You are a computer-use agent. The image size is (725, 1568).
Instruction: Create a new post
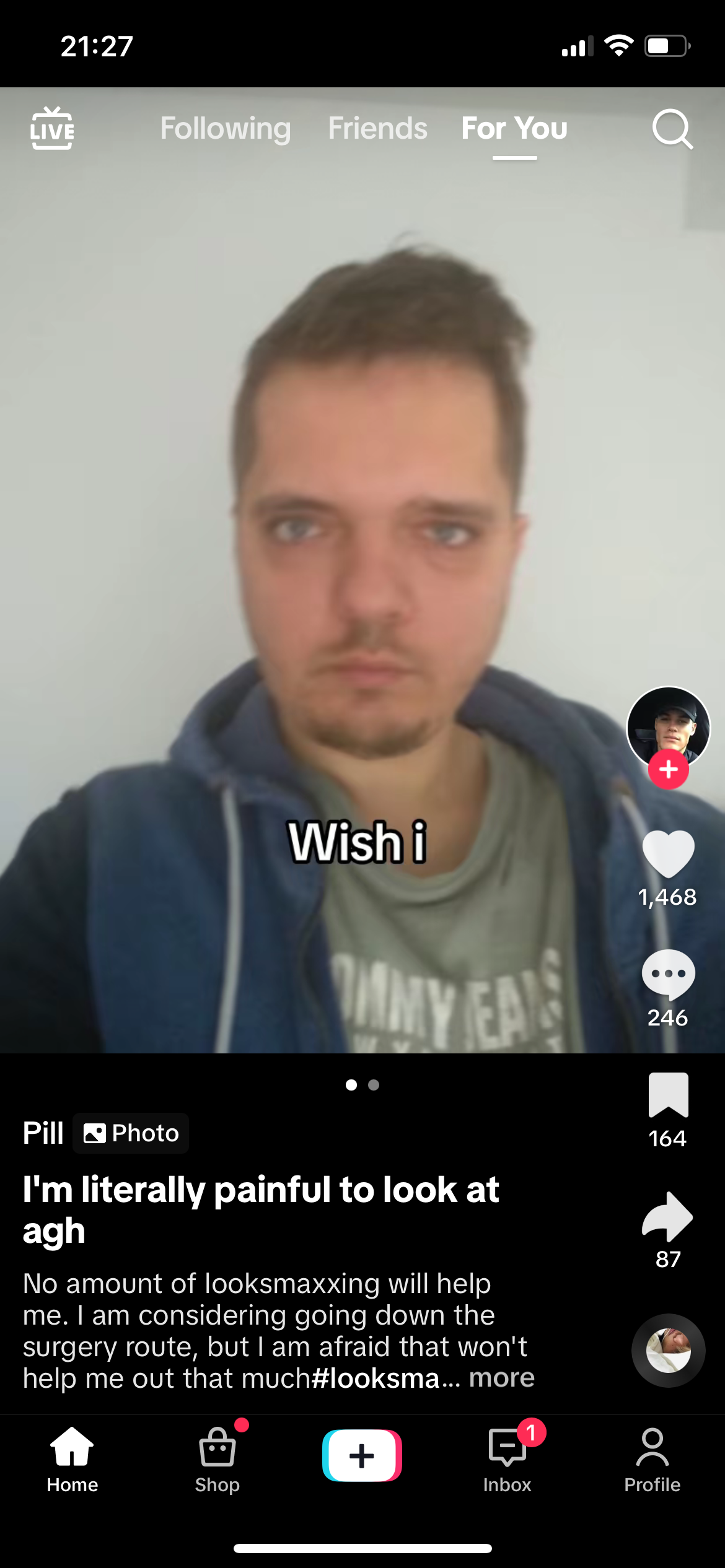tap(362, 1455)
